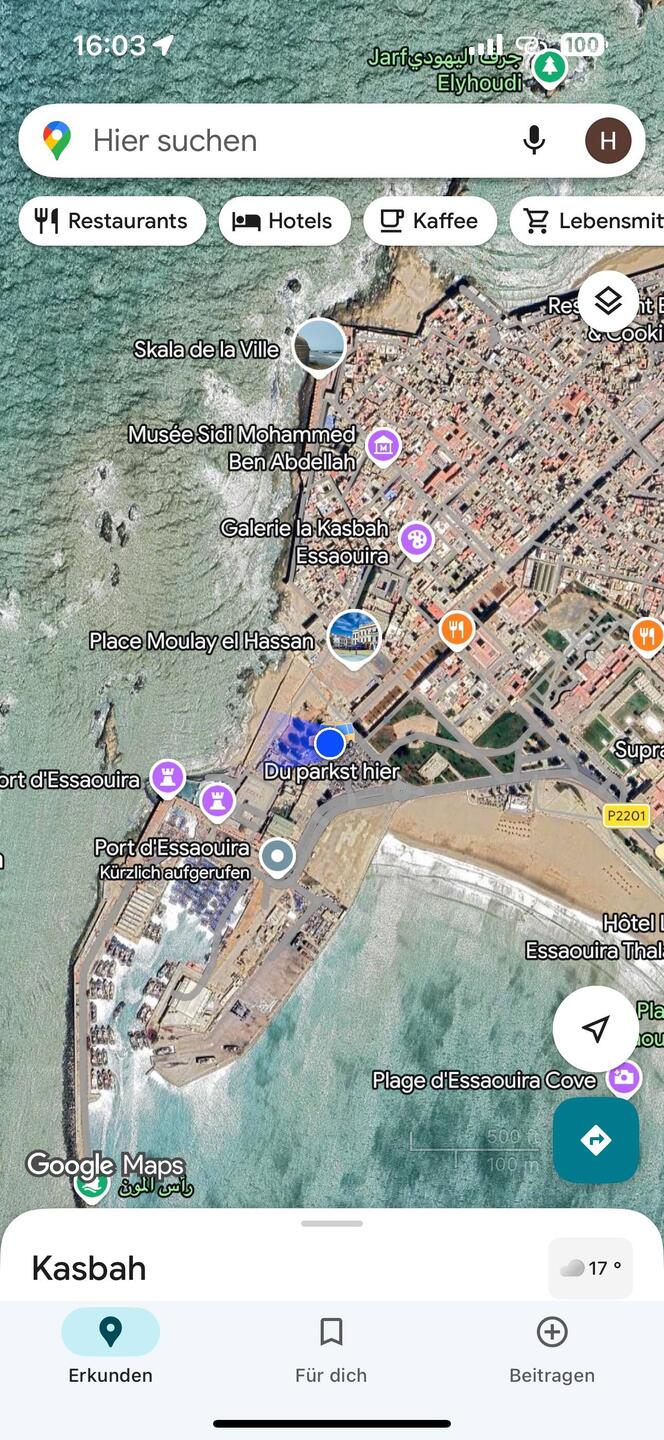Open the Skala de la Ville place marker
664x1440 pixels.
pos(319,345)
